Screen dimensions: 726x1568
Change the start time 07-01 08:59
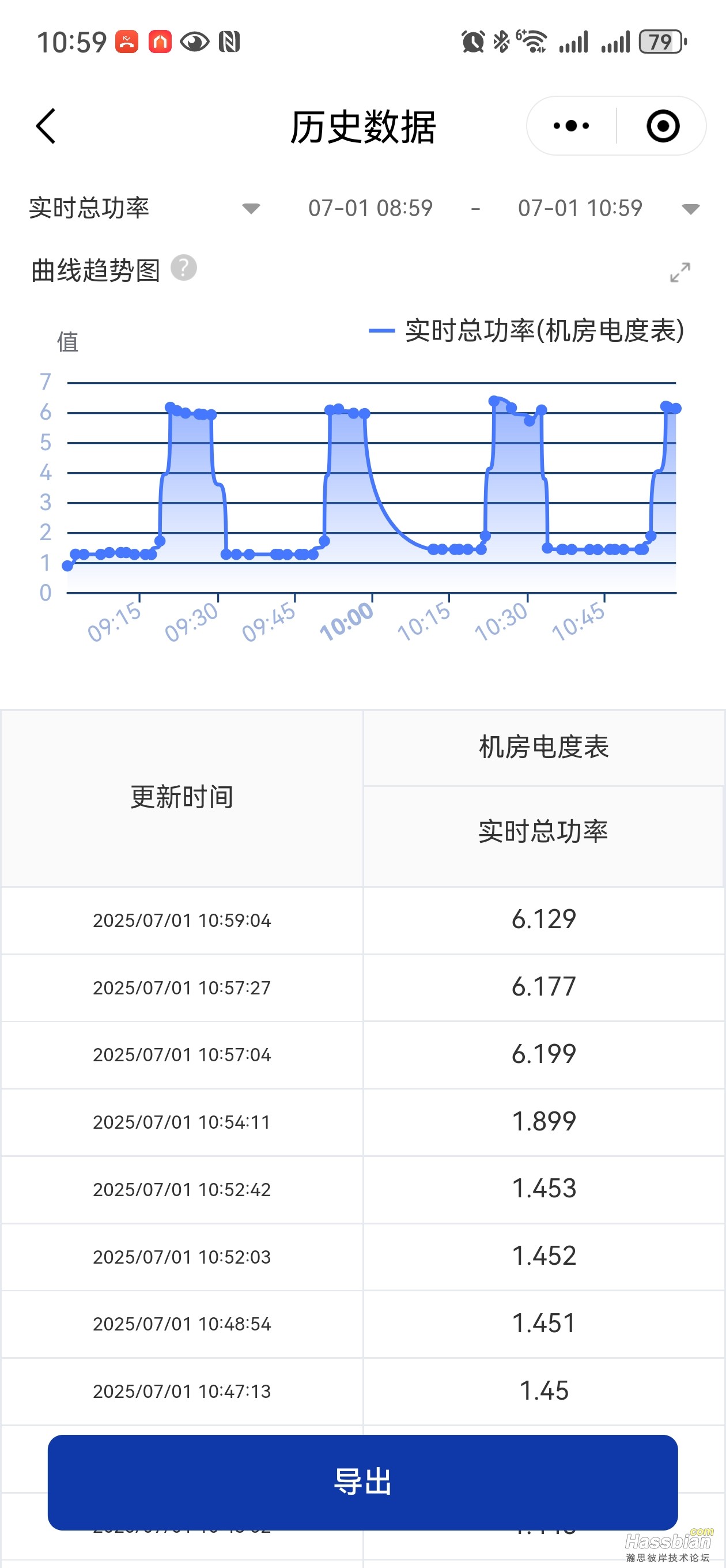(x=370, y=208)
